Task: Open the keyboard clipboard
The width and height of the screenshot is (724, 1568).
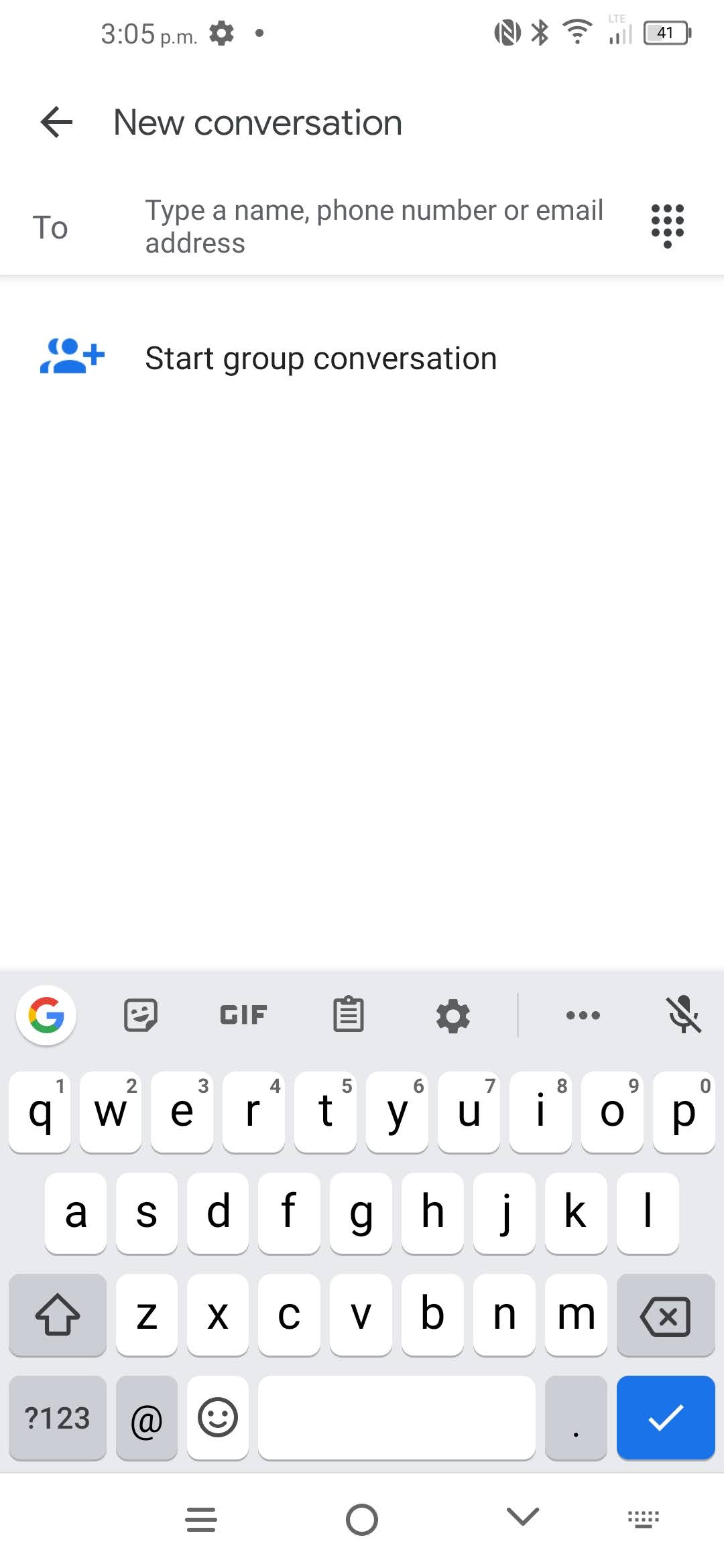Action: [349, 1015]
